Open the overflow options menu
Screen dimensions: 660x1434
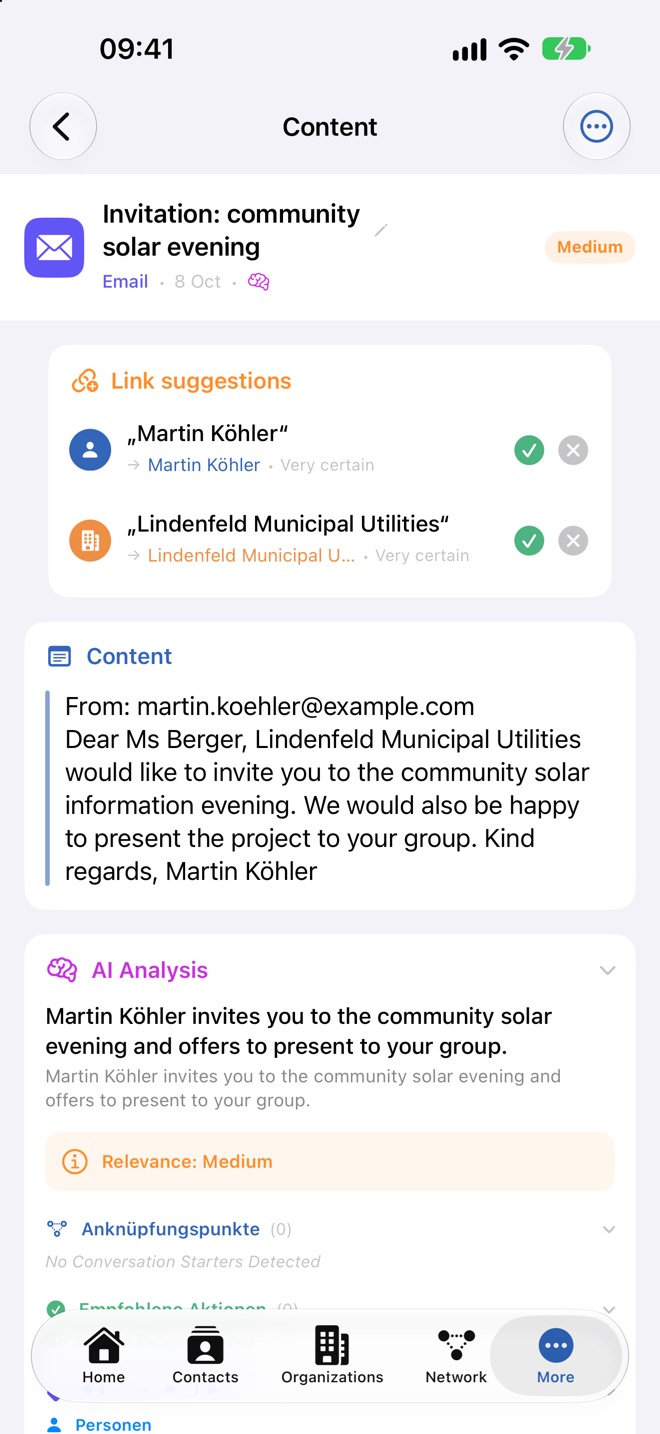pos(597,127)
